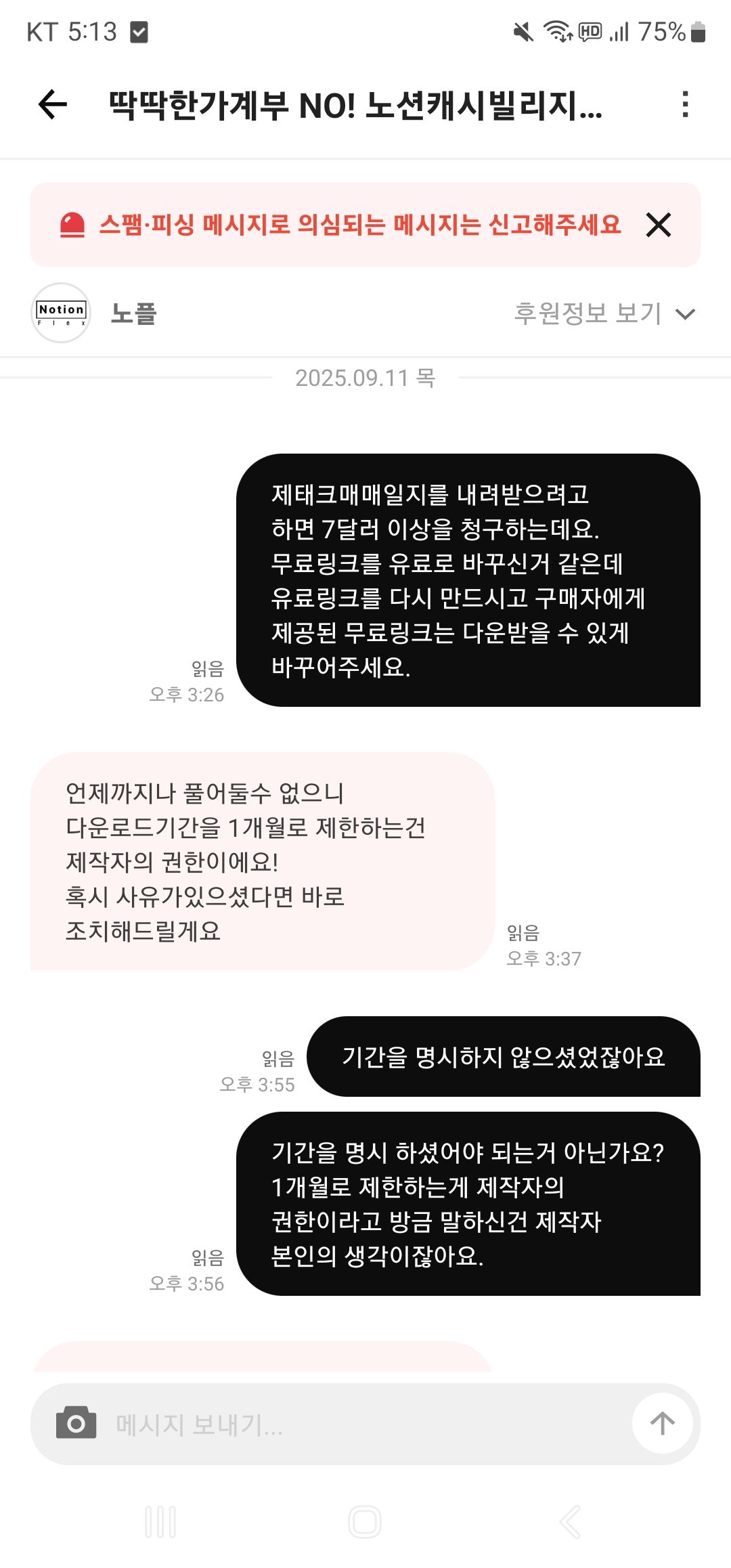Focus the 메시지 보내기 input field

(365, 1424)
